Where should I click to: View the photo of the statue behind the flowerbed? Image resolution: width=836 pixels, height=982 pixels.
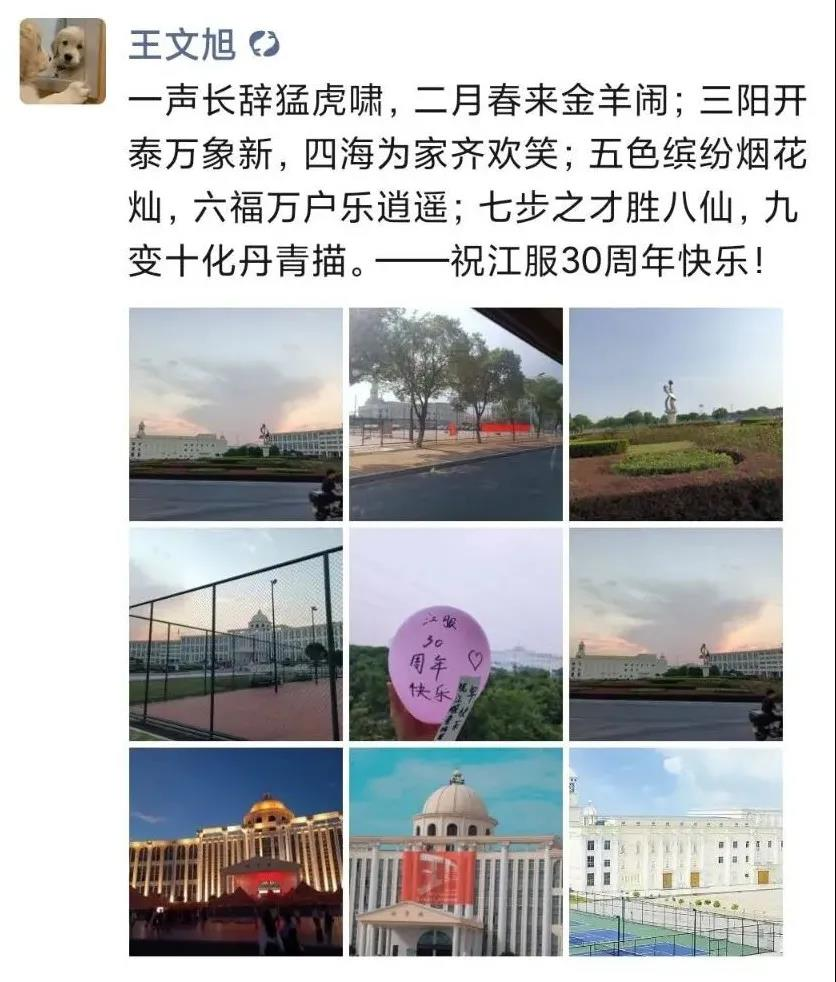click(x=675, y=414)
